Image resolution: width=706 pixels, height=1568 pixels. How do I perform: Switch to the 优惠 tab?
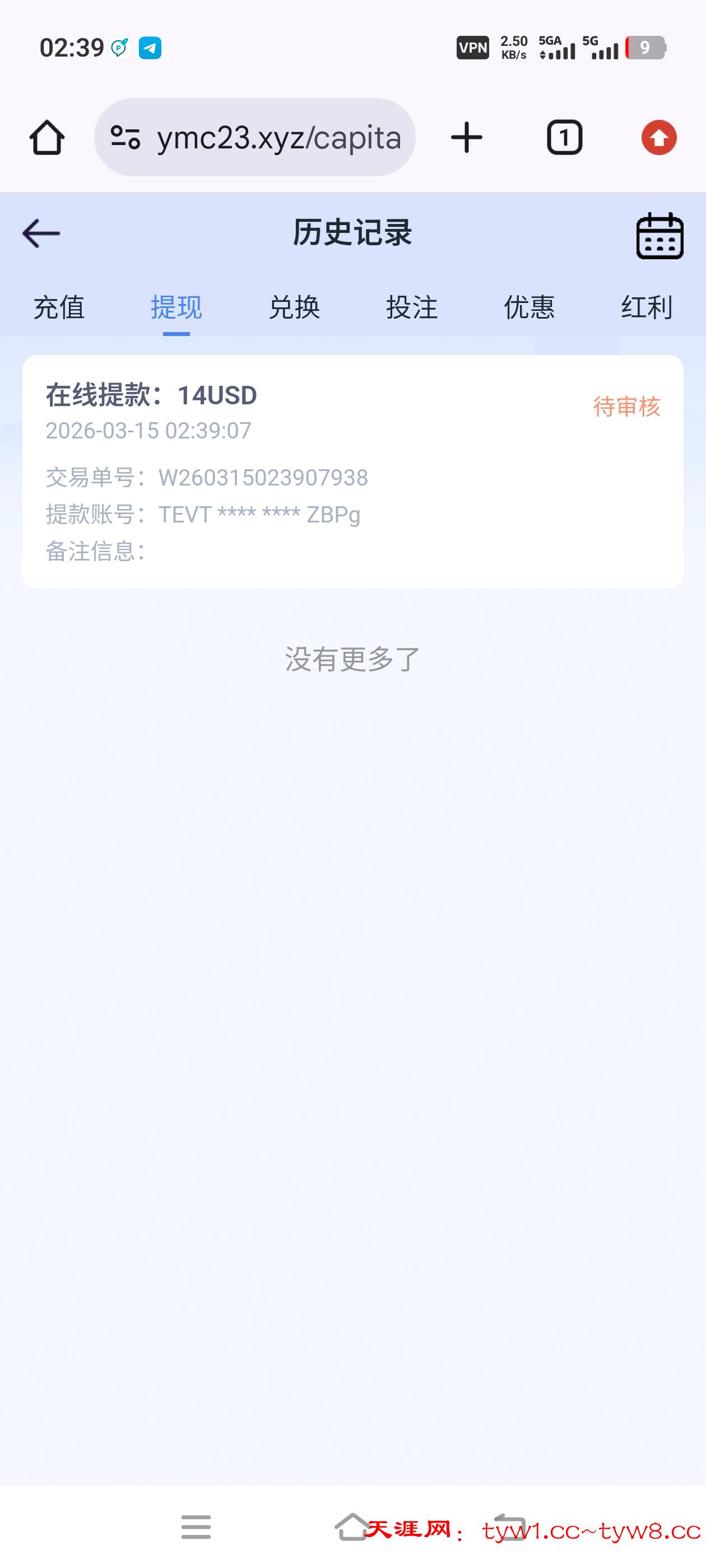[x=529, y=307]
